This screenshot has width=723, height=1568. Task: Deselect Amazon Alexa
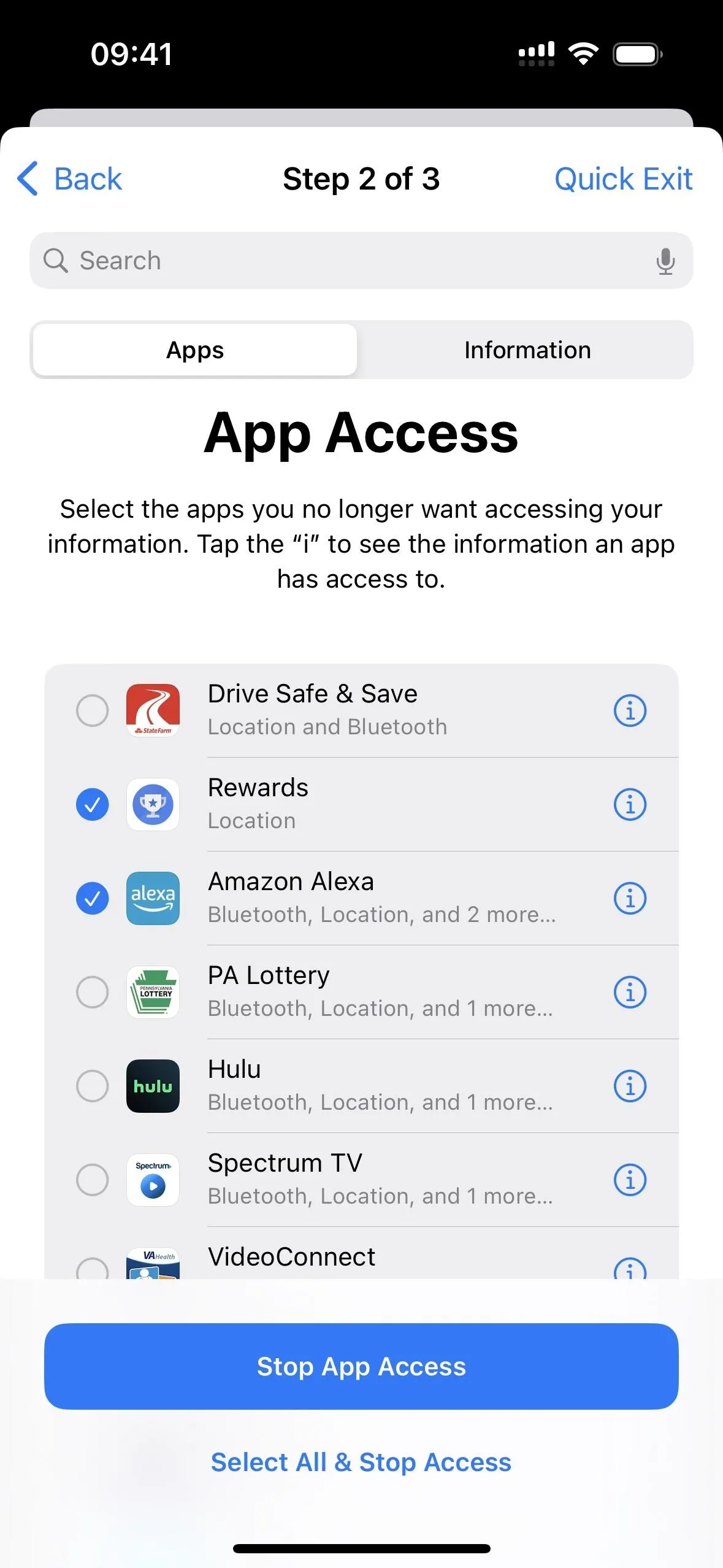click(x=93, y=898)
